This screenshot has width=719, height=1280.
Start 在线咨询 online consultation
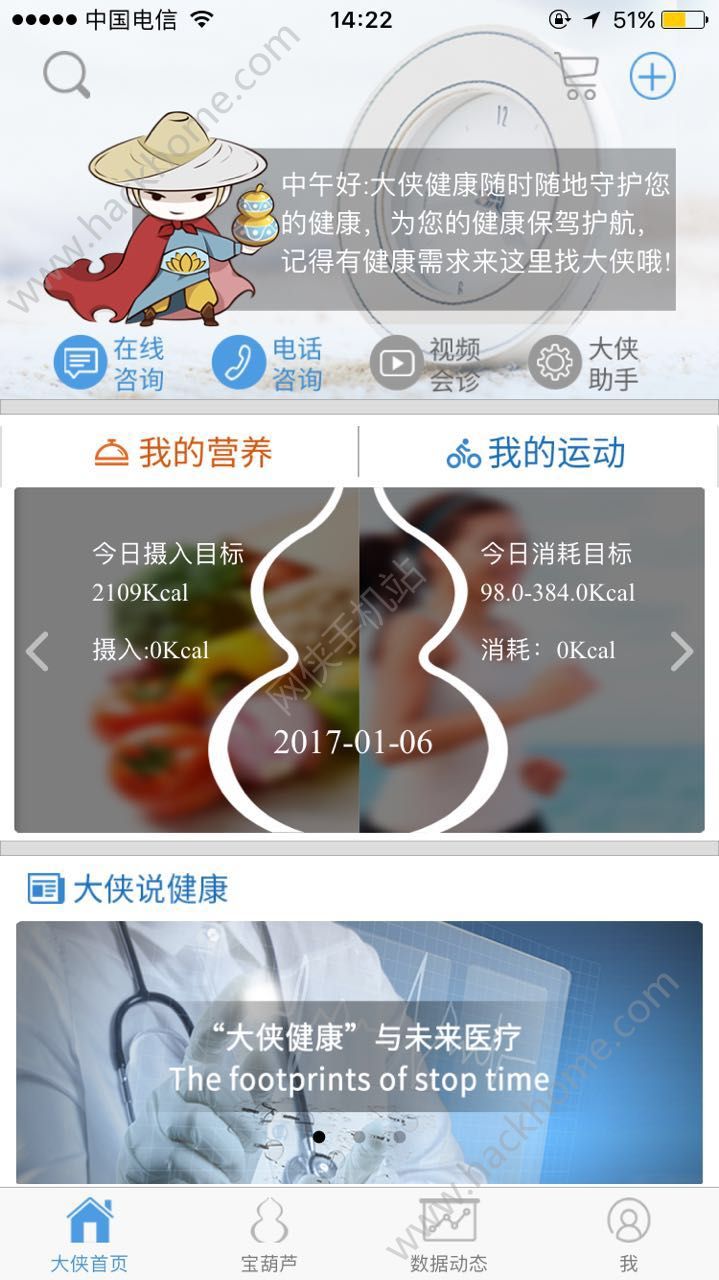coord(109,363)
